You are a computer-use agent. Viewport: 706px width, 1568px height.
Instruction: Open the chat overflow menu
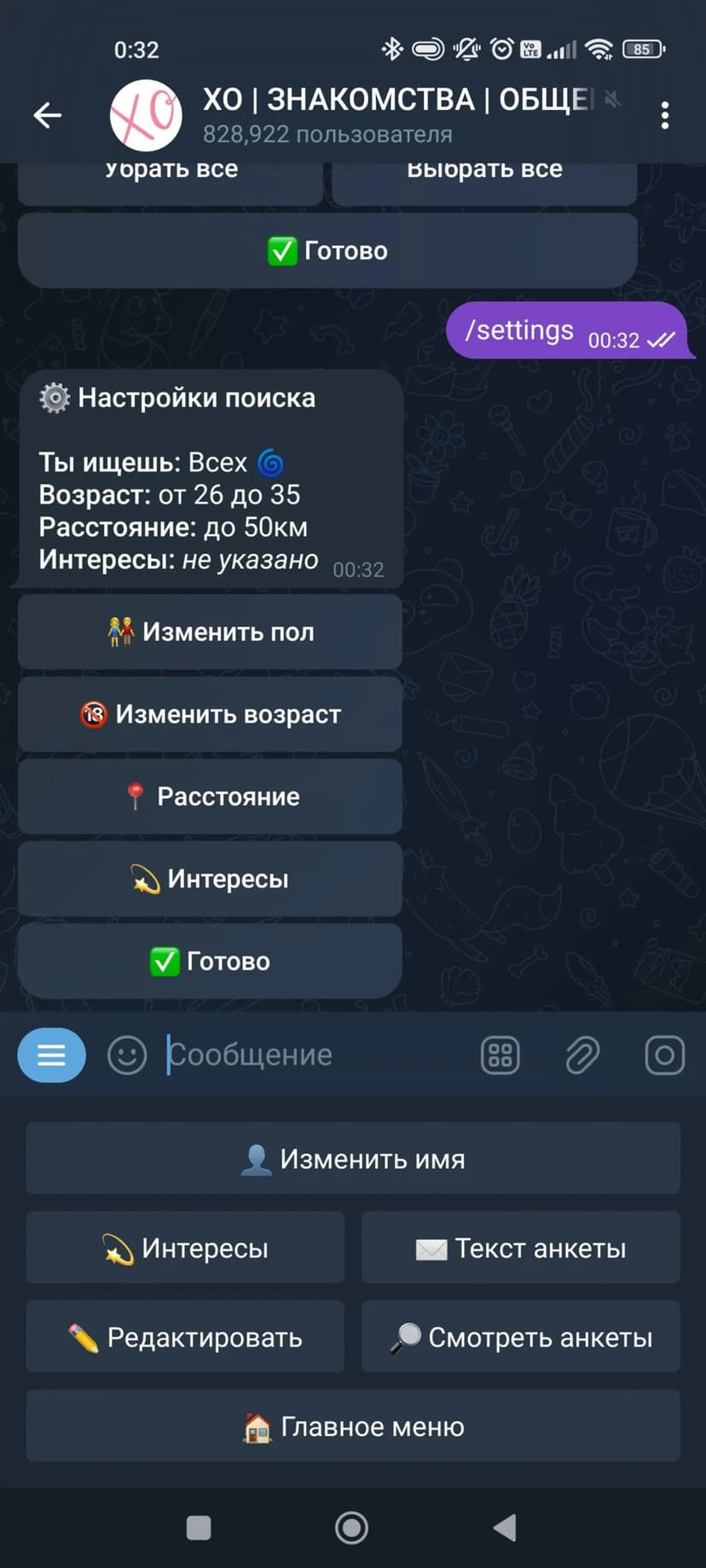[x=664, y=115]
